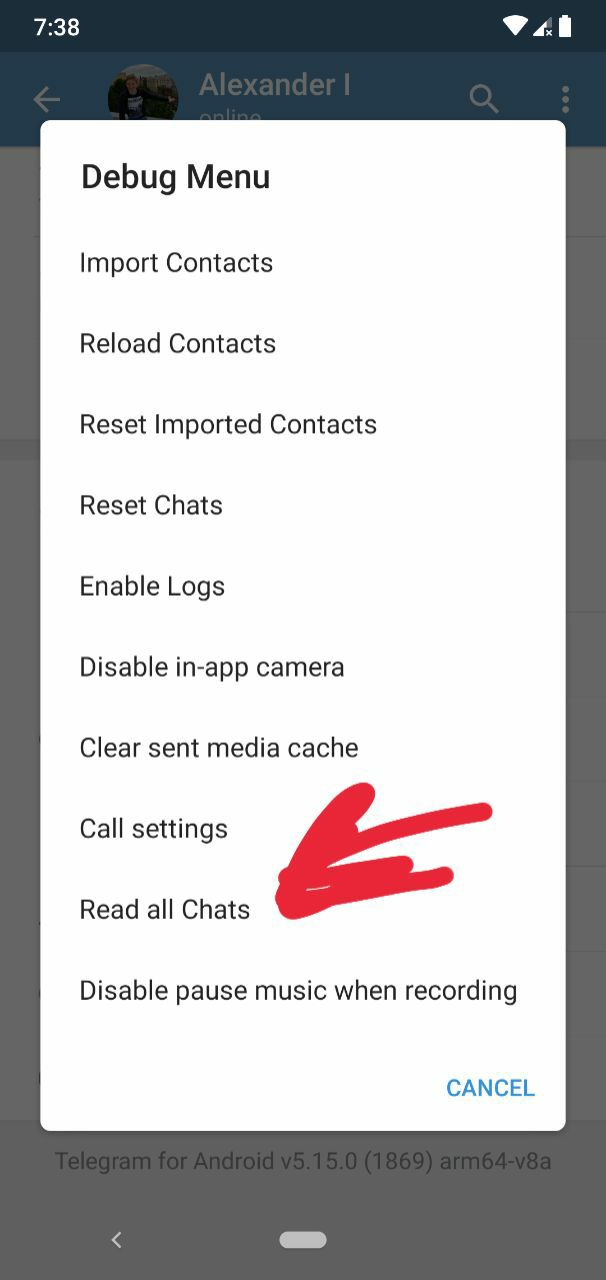Open Call settings from Debug Menu
Viewport: 606px width, 1280px height.
tap(302, 830)
